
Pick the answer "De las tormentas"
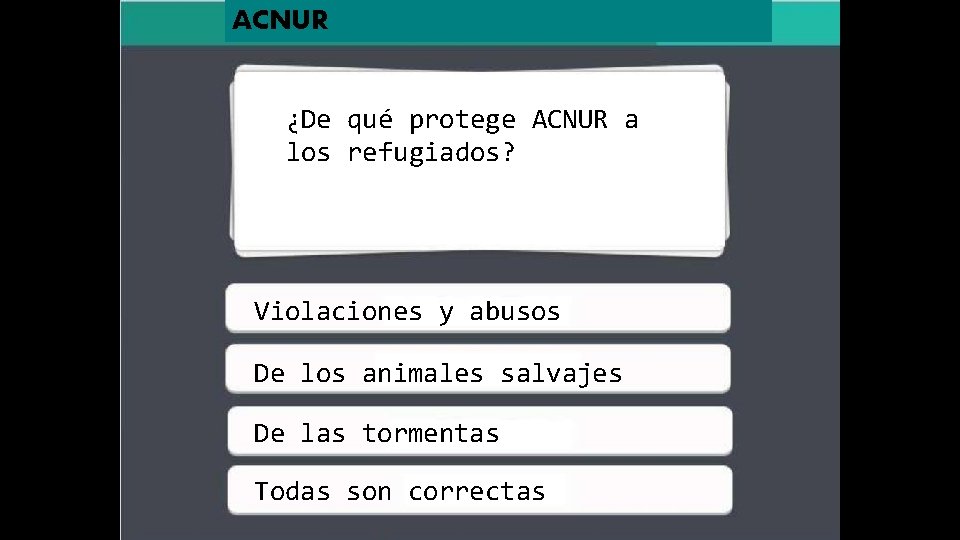click(479, 432)
